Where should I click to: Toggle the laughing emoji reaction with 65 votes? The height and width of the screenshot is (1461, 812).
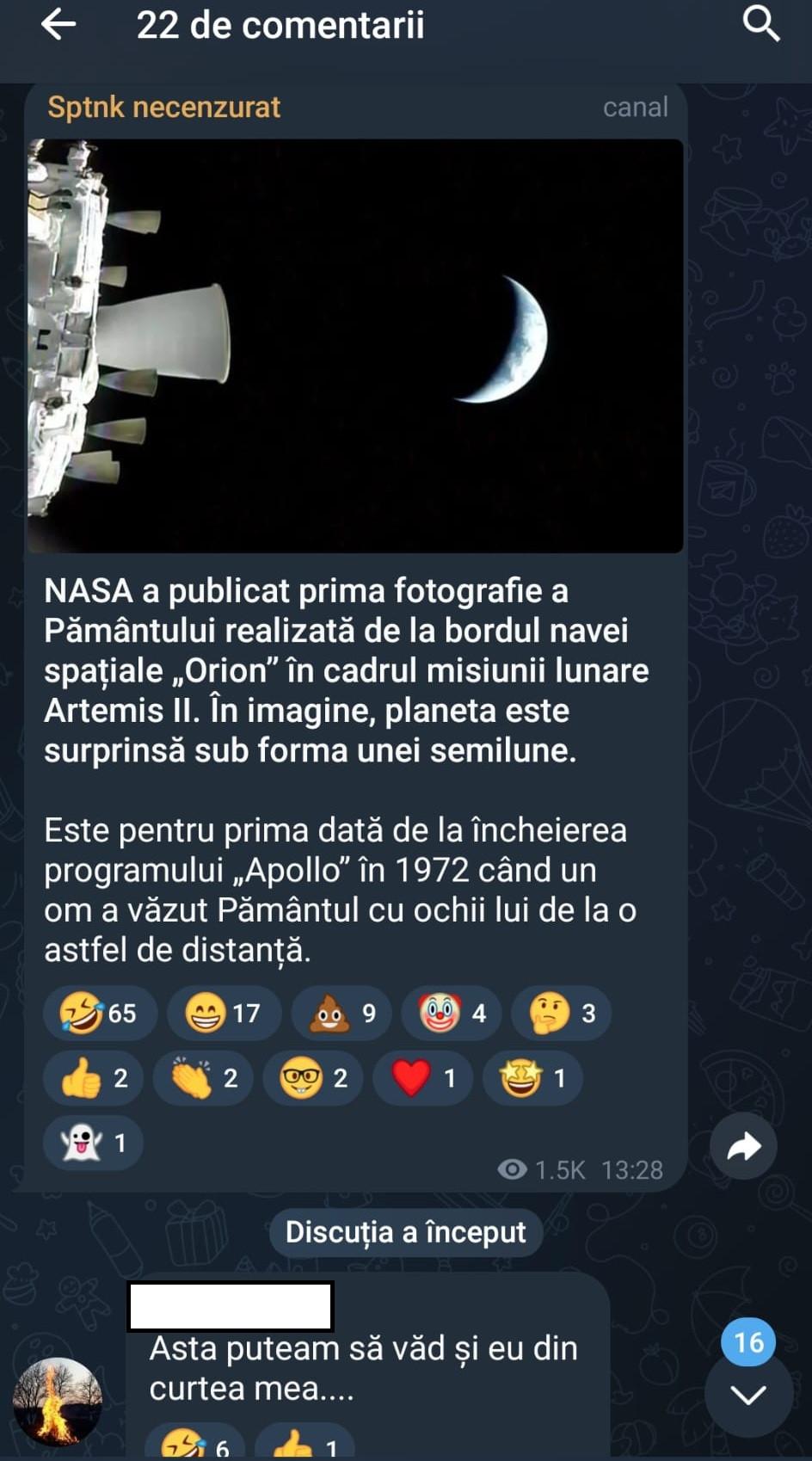pyautogui.click(x=99, y=1013)
